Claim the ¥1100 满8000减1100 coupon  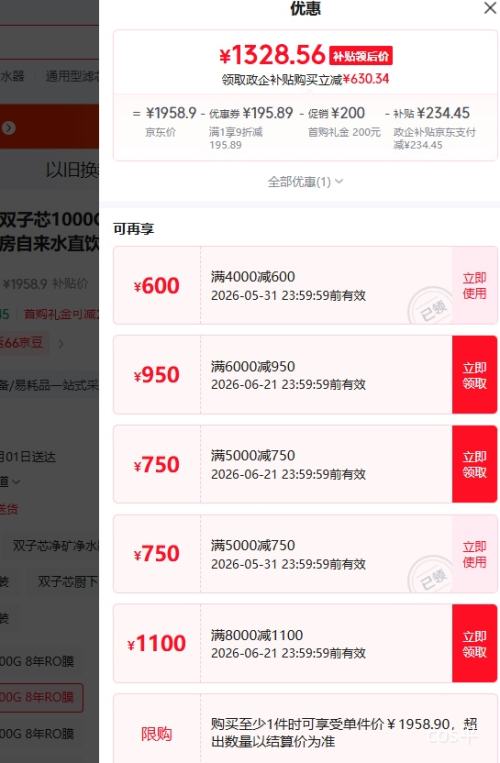click(x=474, y=643)
